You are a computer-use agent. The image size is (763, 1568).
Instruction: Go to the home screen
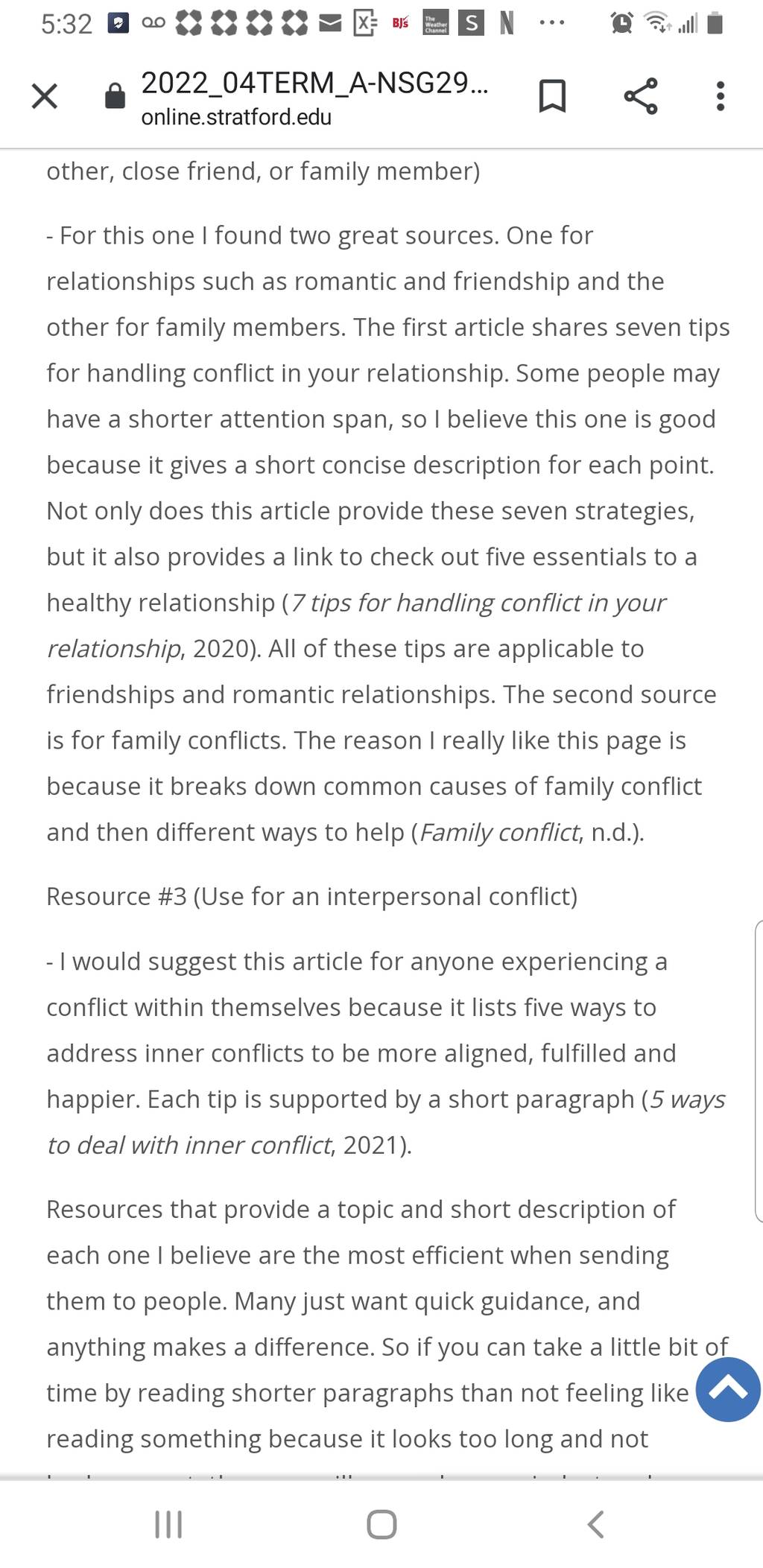tap(381, 1524)
